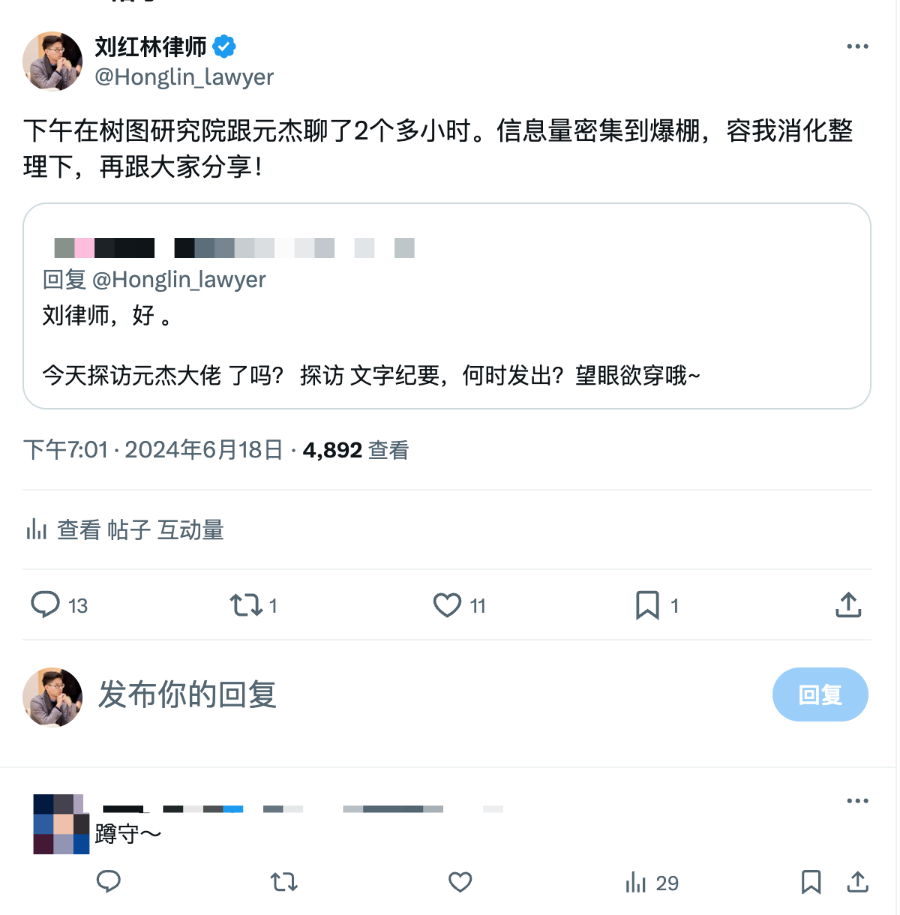Open 刘红林律师's profile avatar
Viewport: 900px width, 915px height.
pyautogui.click(x=52, y=61)
